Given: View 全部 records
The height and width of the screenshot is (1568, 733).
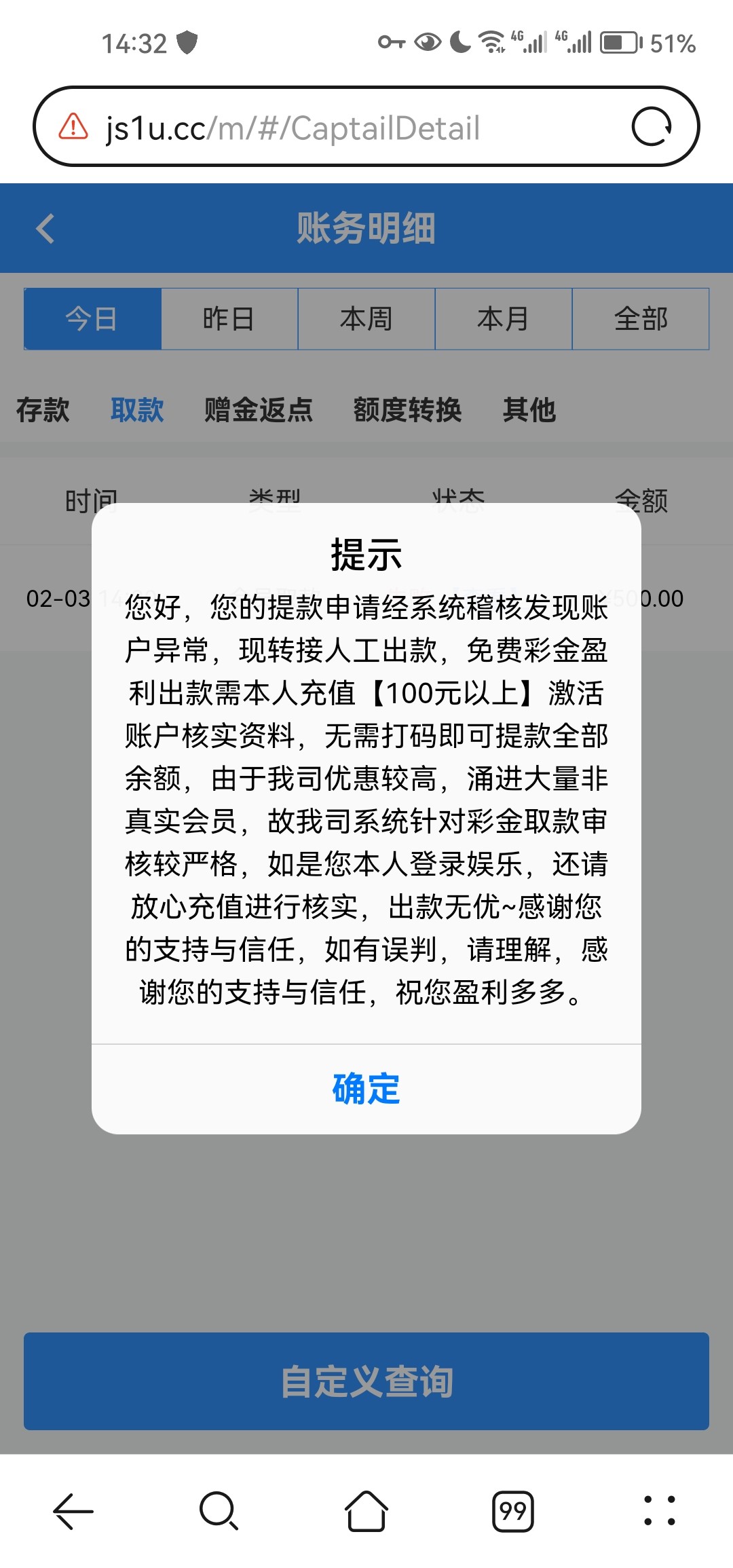Looking at the screenshot, I should click(x=641, y=319).
